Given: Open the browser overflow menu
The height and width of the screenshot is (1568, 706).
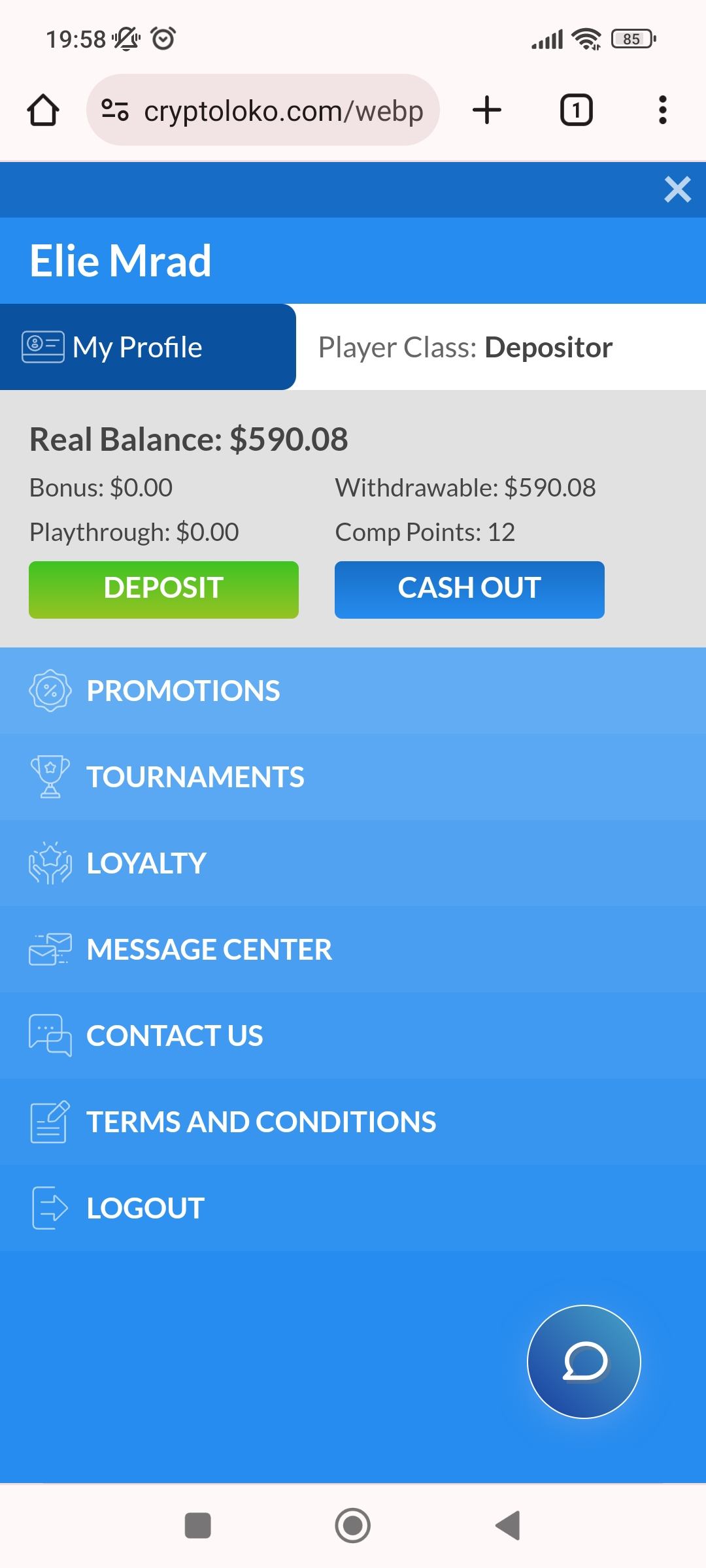Looking at the screenshot, I should pos(662,110).
